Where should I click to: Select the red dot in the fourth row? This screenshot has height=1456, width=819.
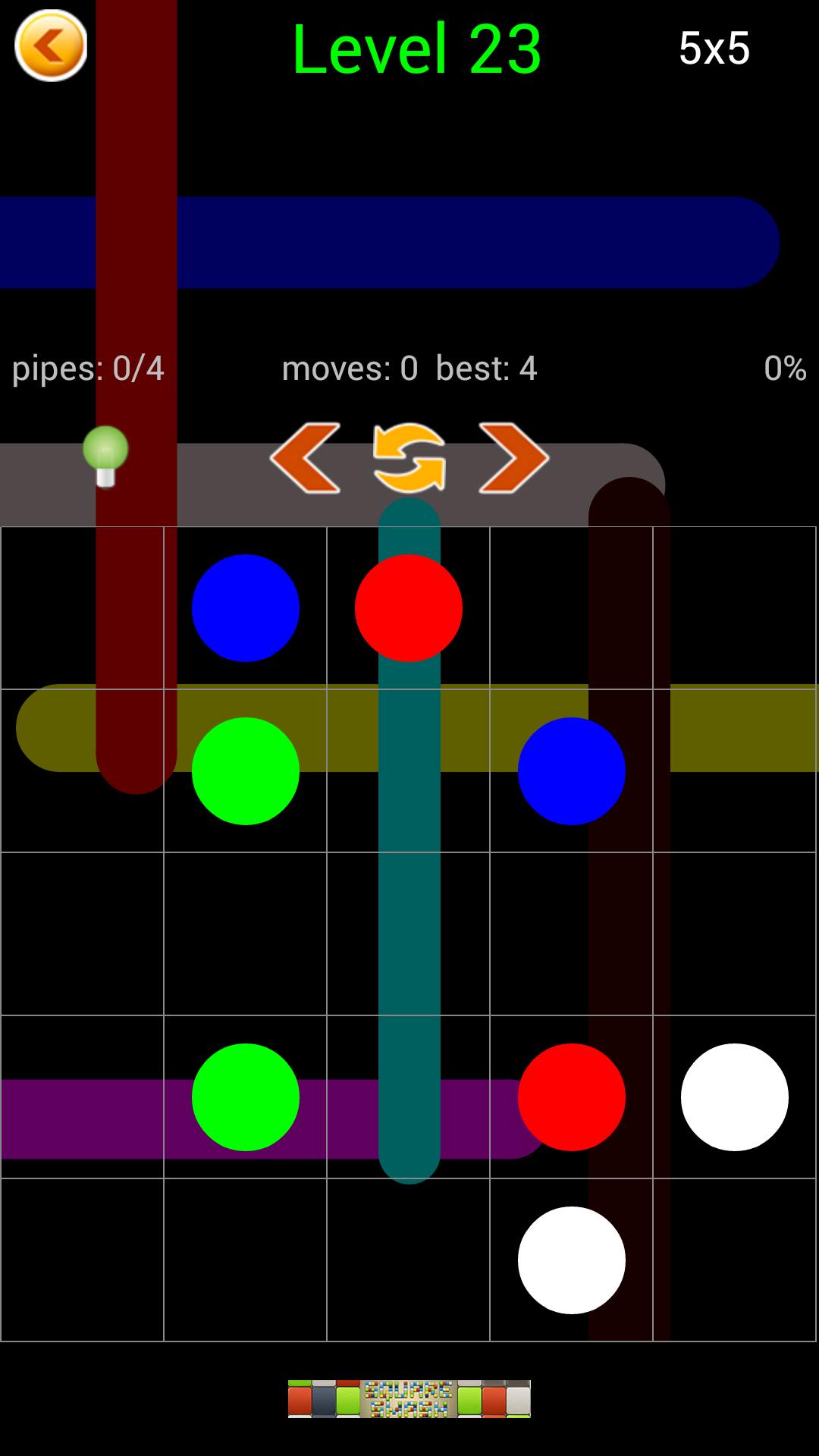[x=572, y=1097]
